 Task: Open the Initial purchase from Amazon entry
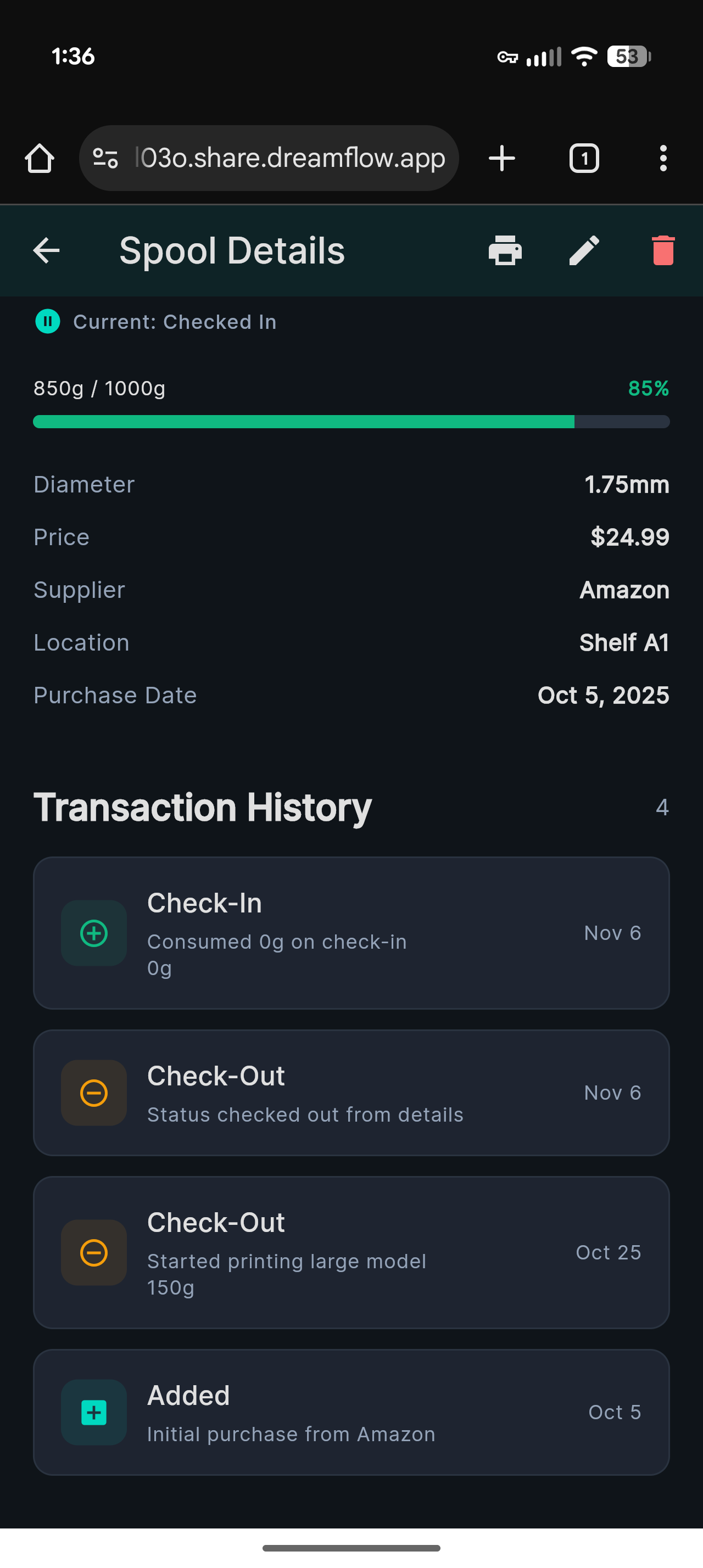click(351, 1413)
